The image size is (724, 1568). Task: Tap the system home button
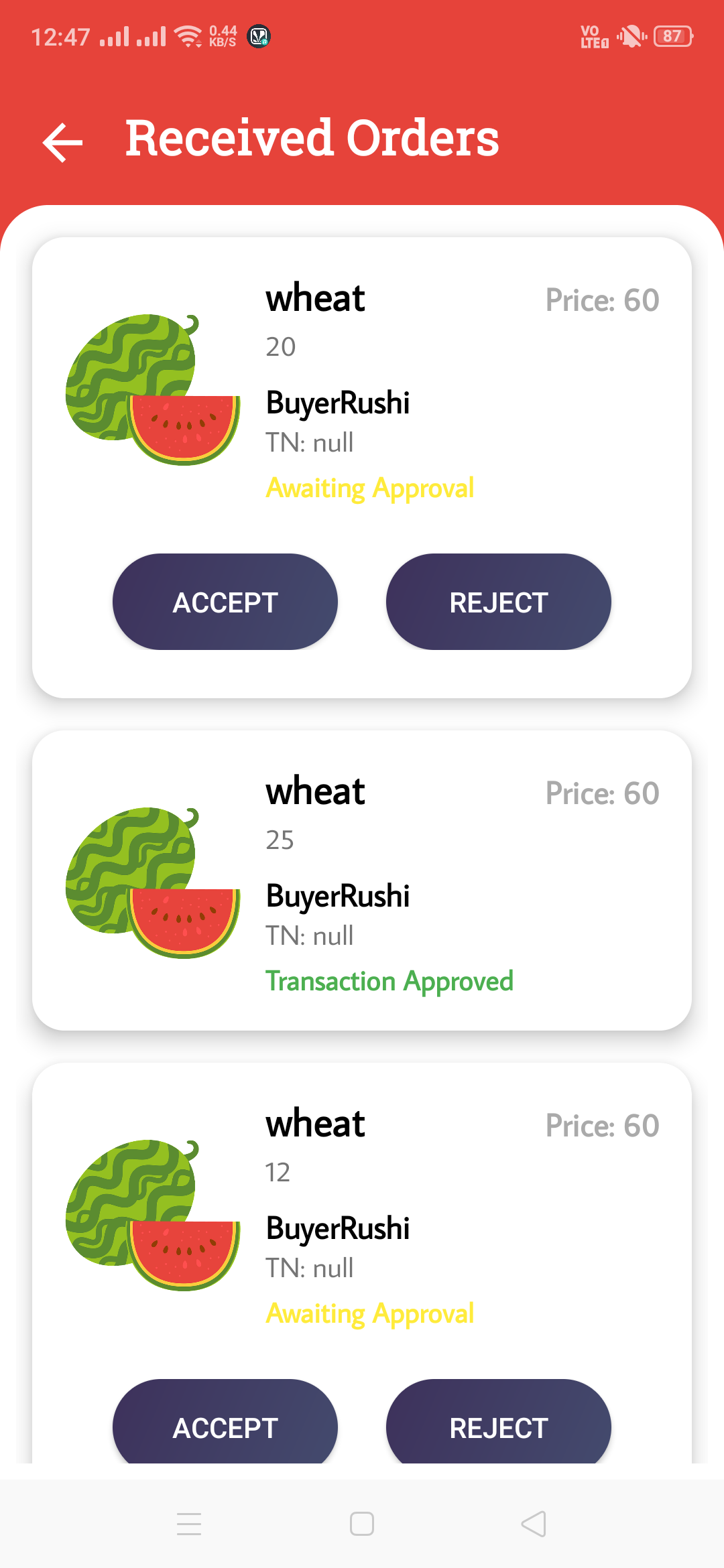[x=362, y=1524]
